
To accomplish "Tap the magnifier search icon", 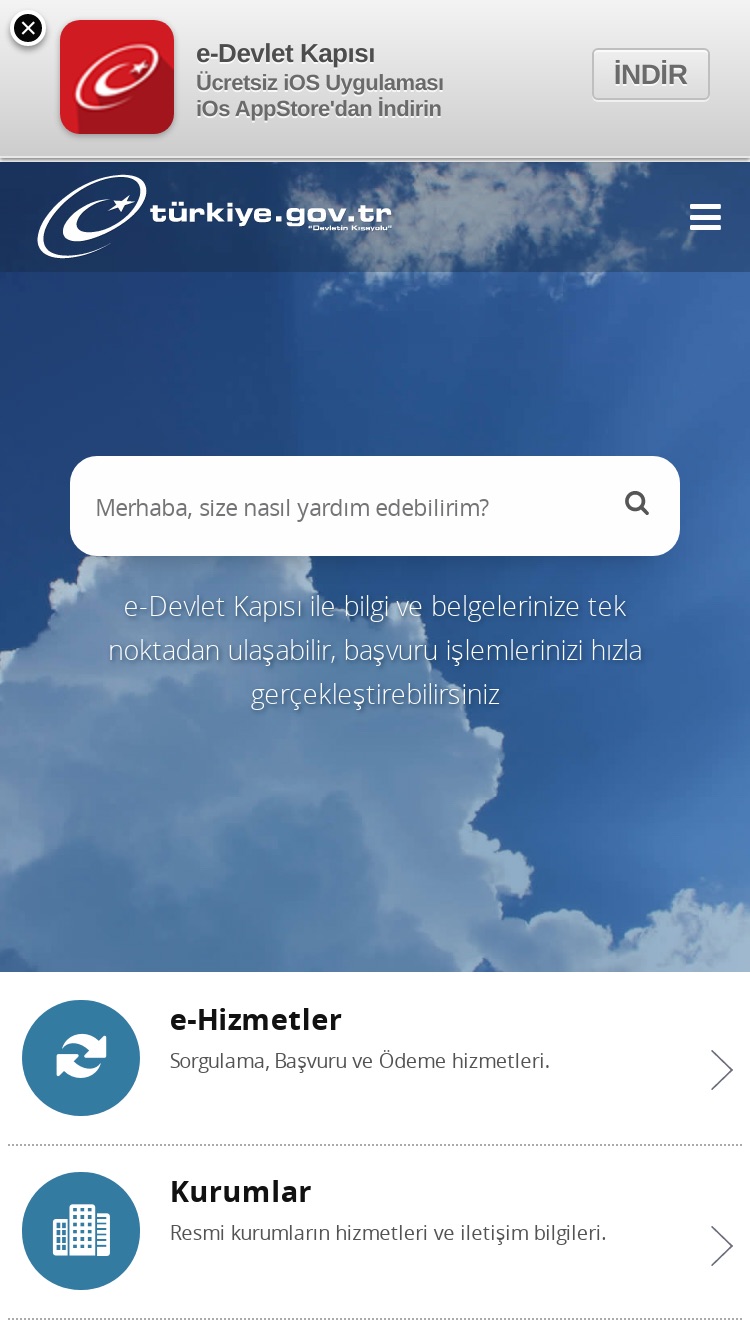I will pos(637,503).
